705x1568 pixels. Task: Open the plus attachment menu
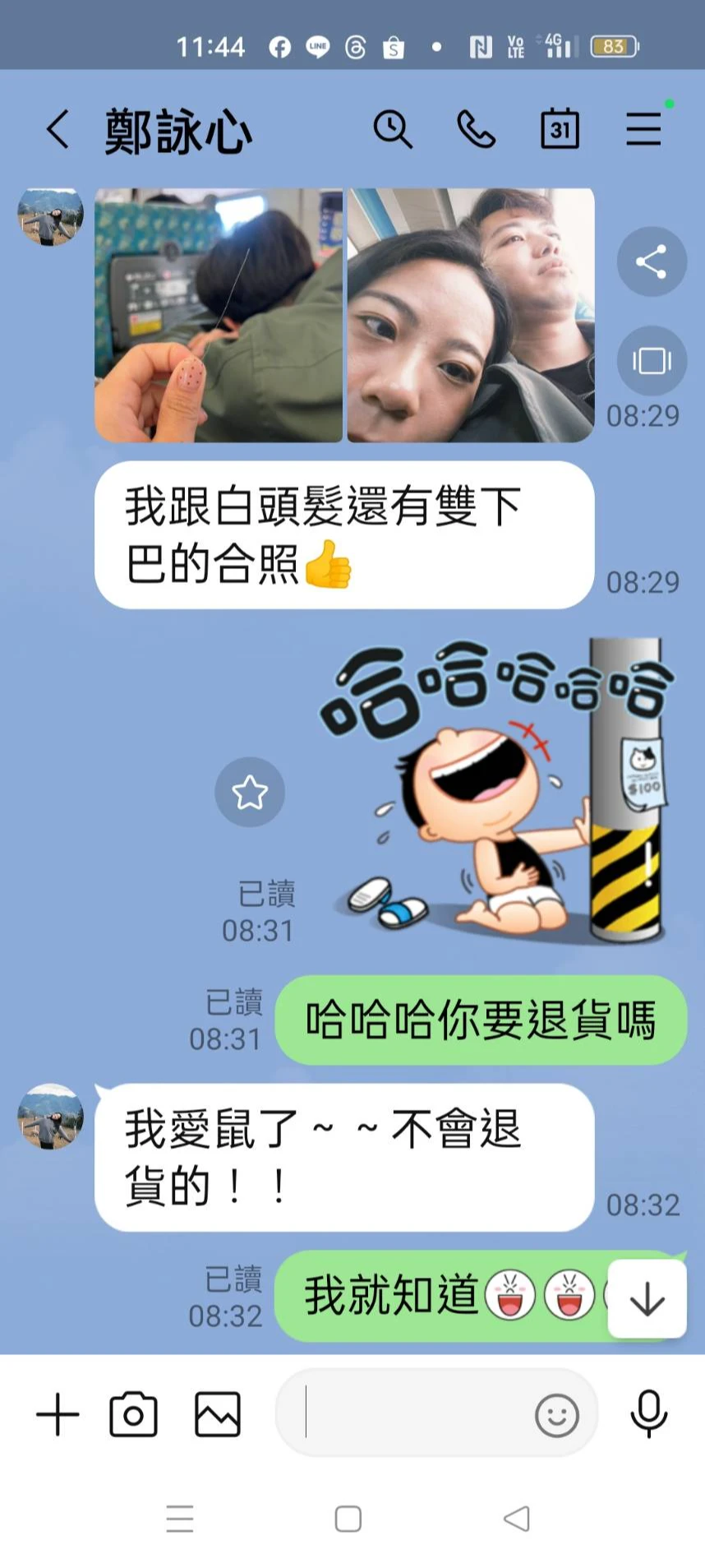click(x=58, y=1415)
